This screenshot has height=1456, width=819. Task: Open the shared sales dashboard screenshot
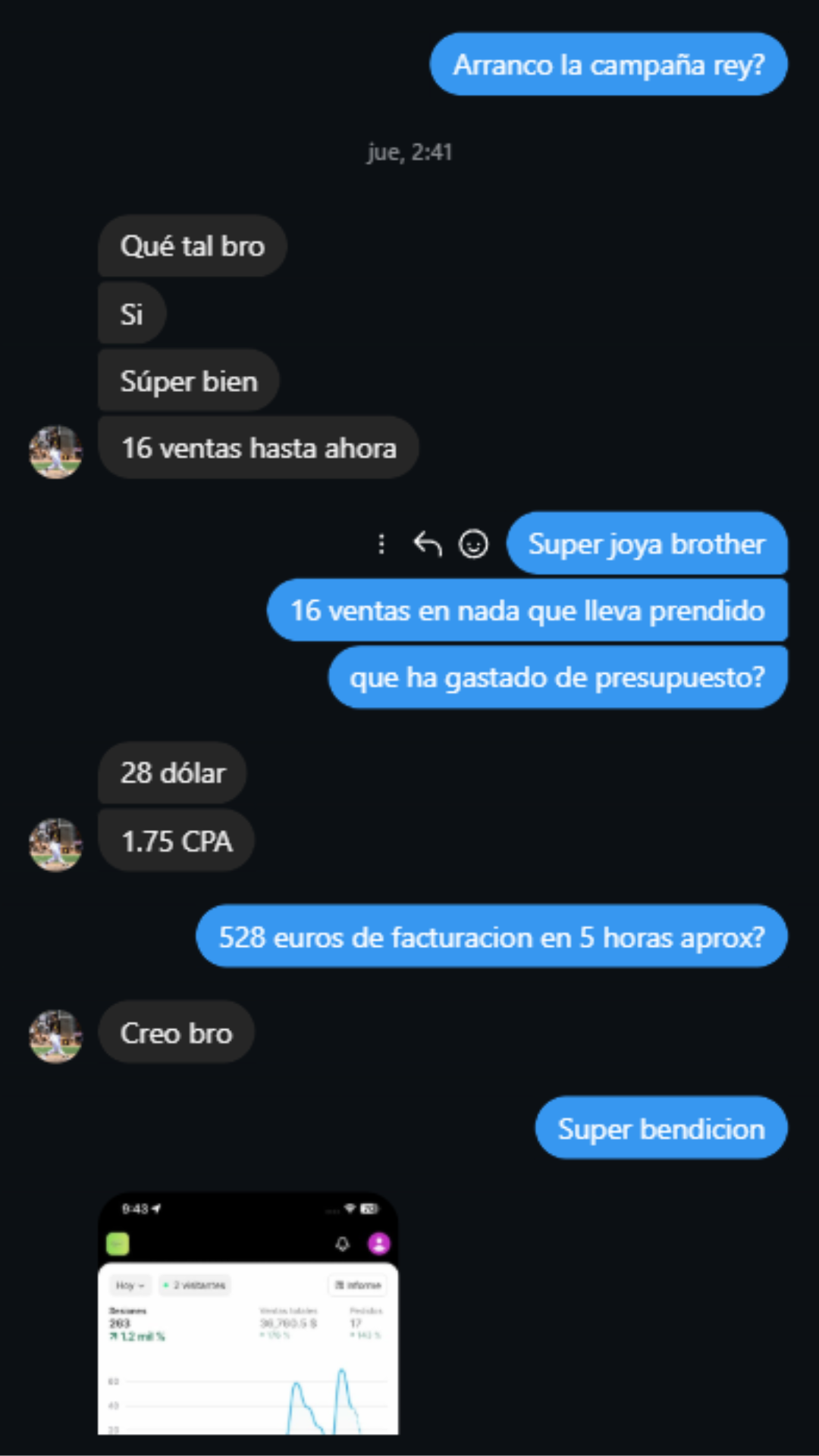248,1314
